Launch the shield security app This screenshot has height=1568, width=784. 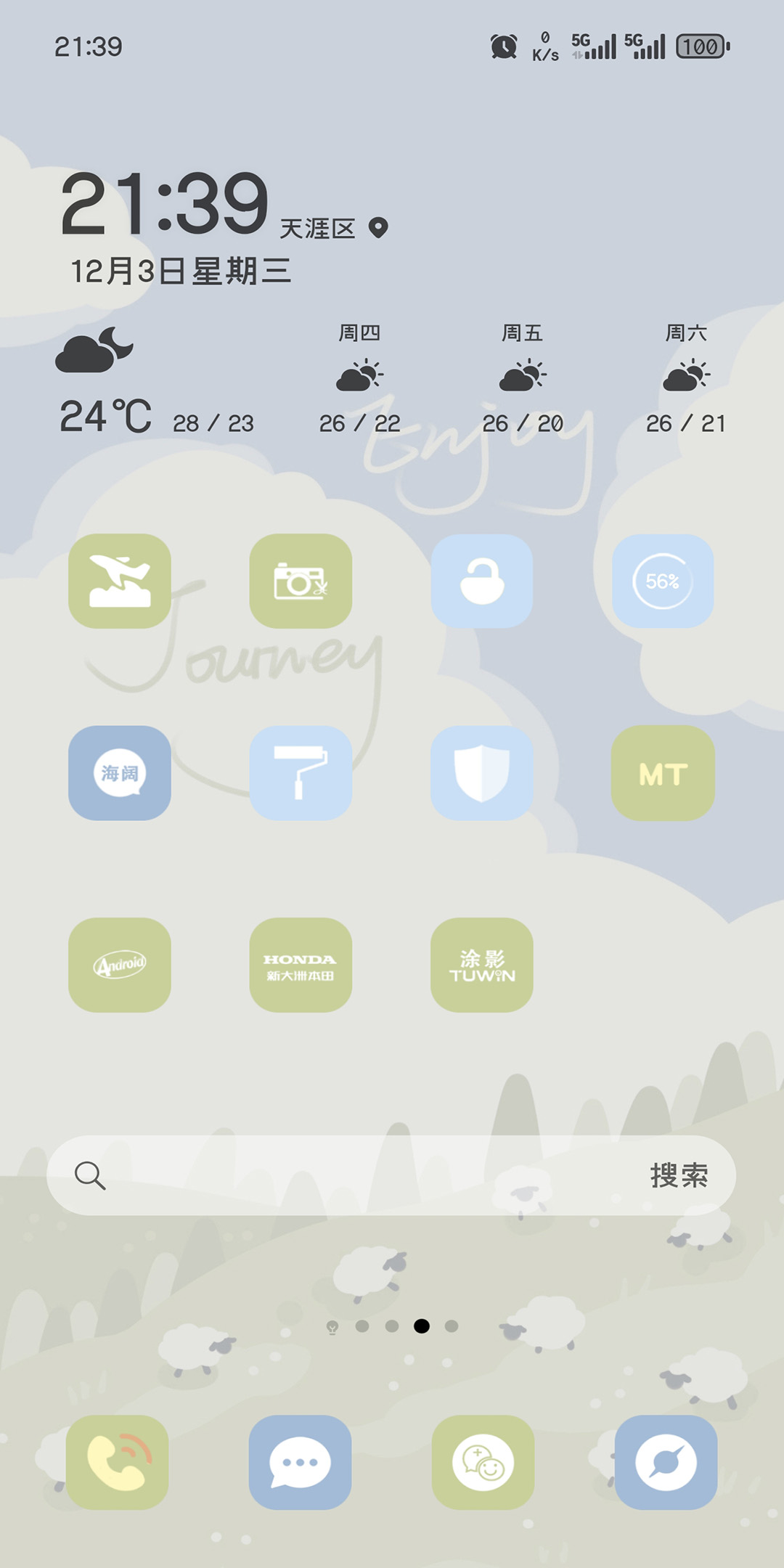point(482,773)
